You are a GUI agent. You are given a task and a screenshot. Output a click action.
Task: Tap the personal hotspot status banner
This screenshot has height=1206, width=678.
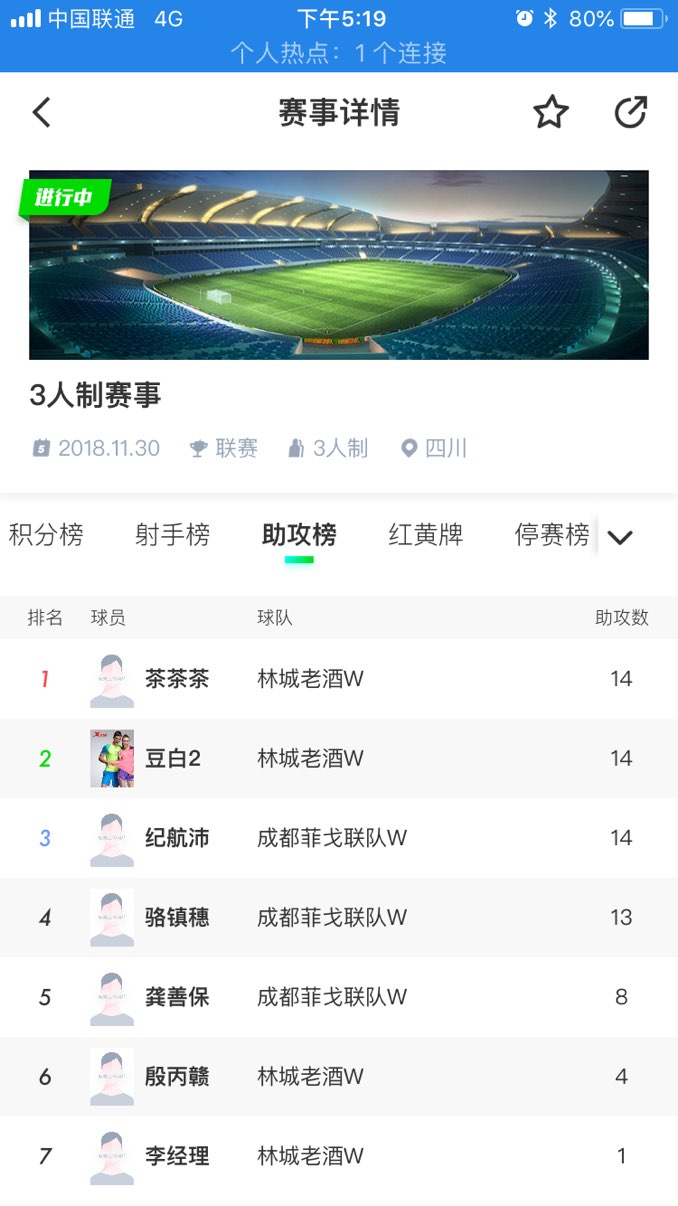tap(338, 53)
